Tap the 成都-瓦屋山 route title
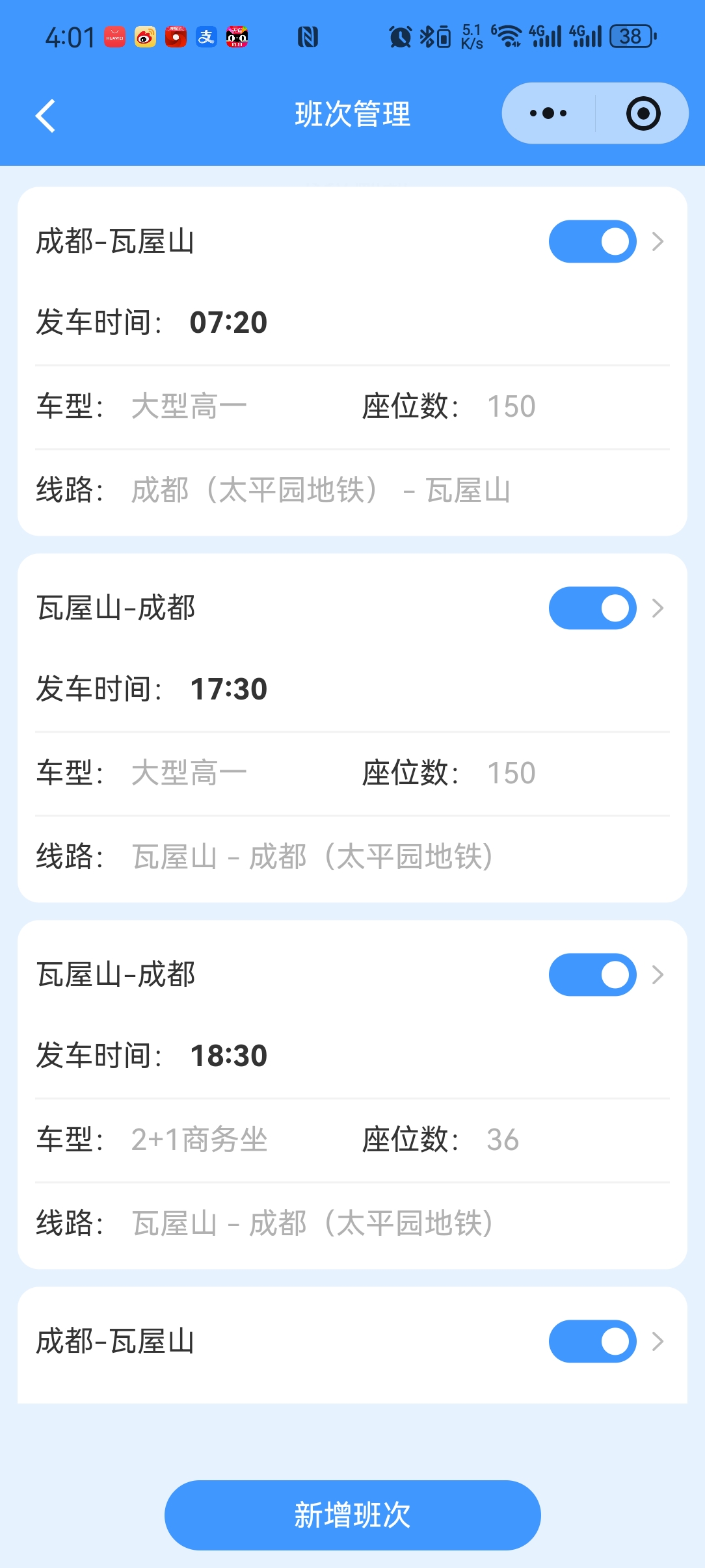 click(114, 241)
